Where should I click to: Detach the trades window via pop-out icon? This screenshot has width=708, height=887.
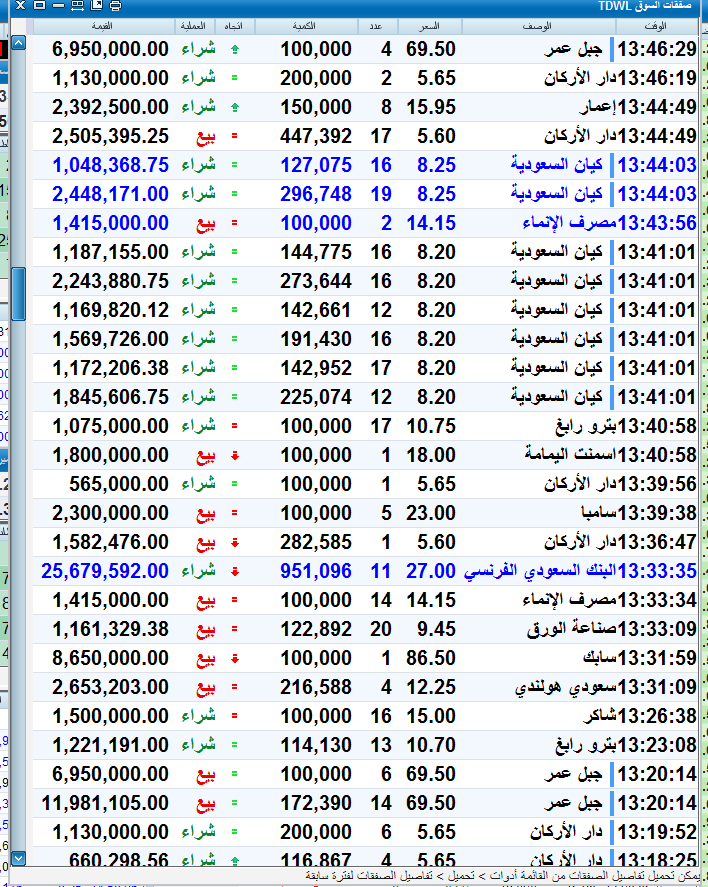[x=97, y=5]
